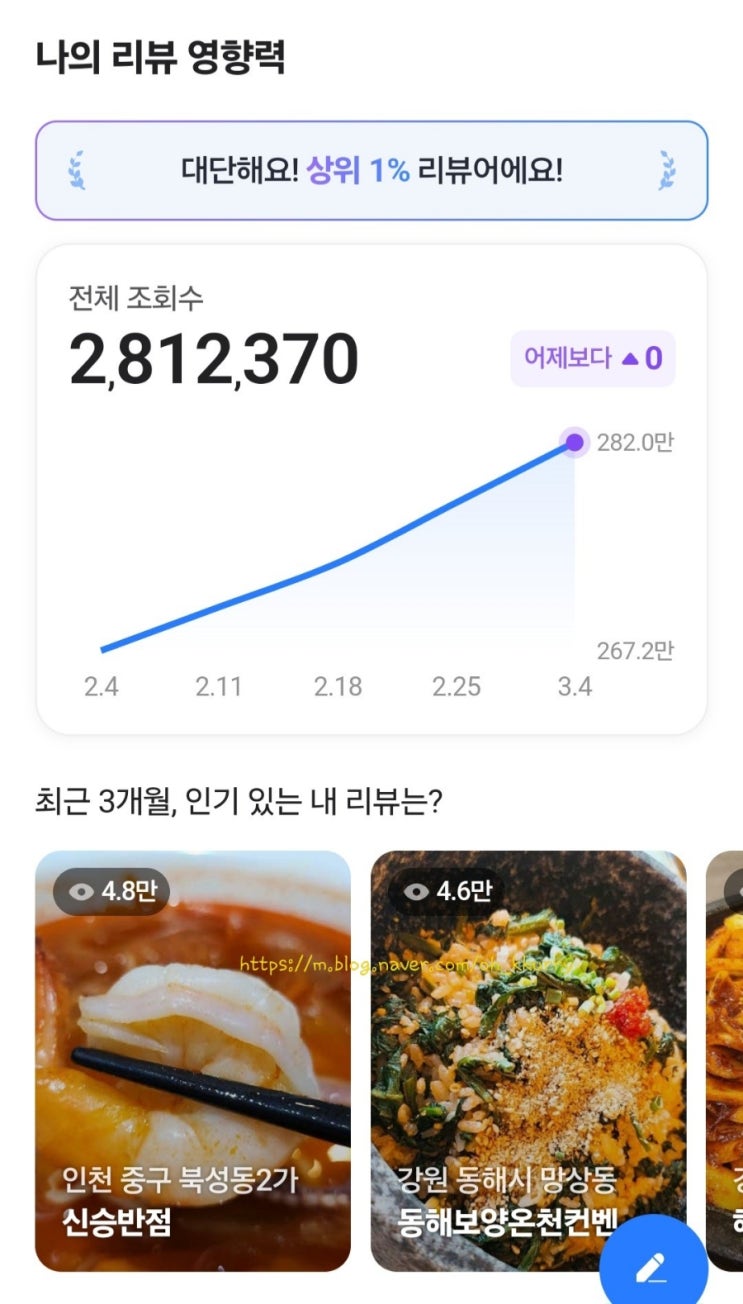
Task: Select the 3.4 point on the views chart
Action: pyautogui.click(x=574, y=442)
